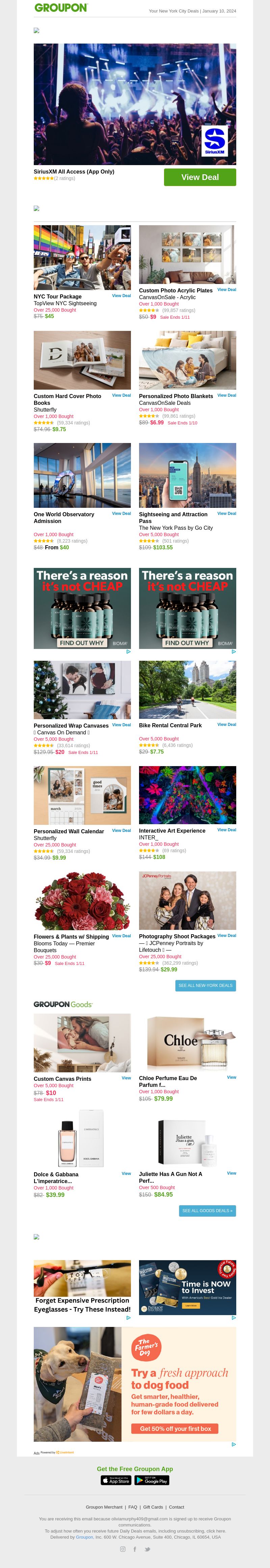Screen dimensions: 270x1568
Task: Open the Flowers & Plants bouquet image
Action: pos(82,901)
